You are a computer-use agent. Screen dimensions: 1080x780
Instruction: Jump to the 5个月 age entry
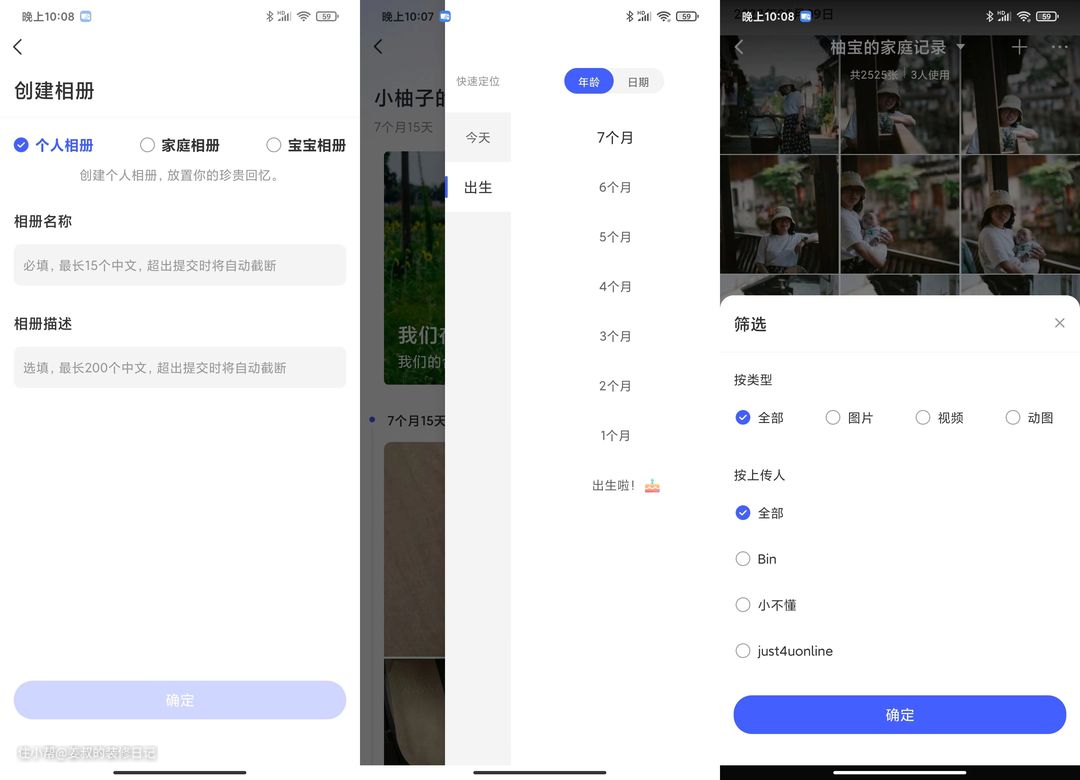click(x=615, y=237)
